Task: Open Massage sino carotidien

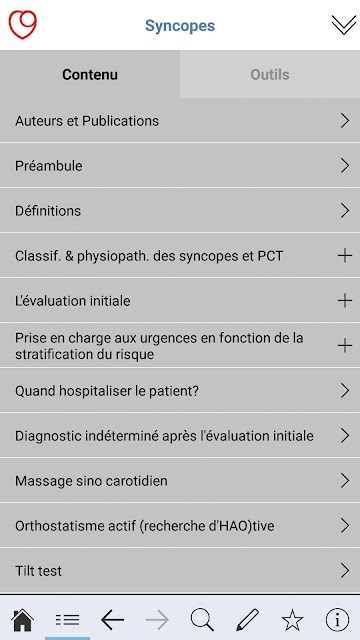Action: click(180, 480)
